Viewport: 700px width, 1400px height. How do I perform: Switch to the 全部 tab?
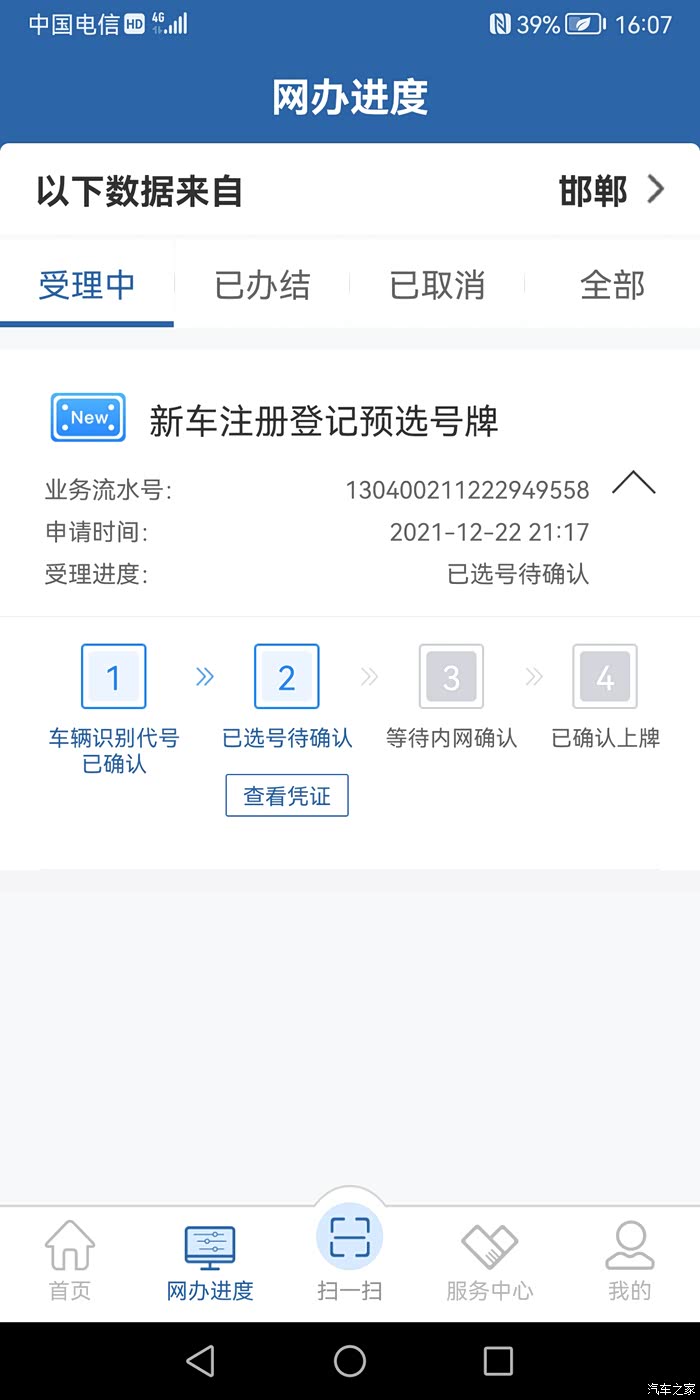[612, 285]
